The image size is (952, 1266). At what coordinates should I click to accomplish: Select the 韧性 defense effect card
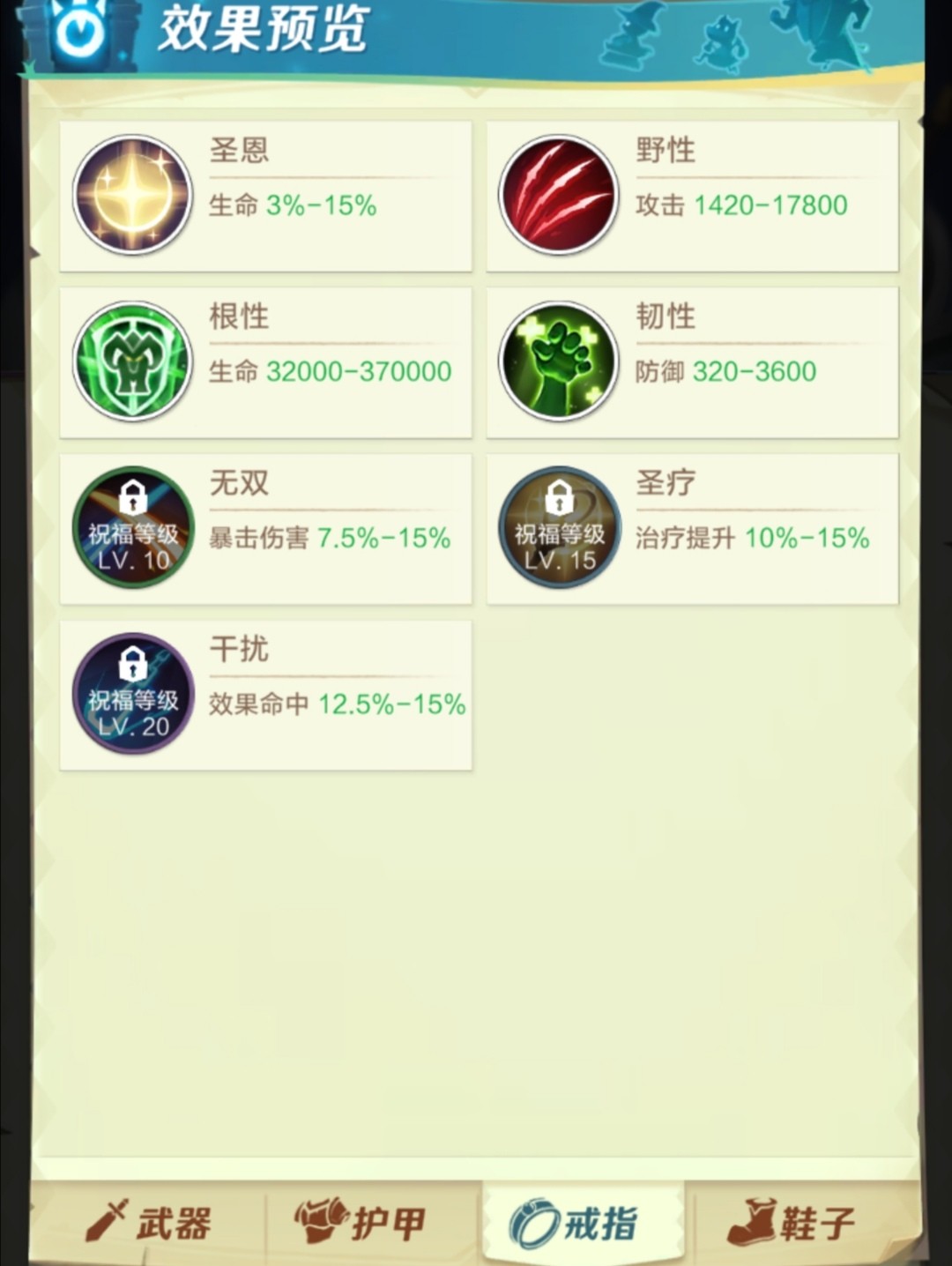coord(692,362)
